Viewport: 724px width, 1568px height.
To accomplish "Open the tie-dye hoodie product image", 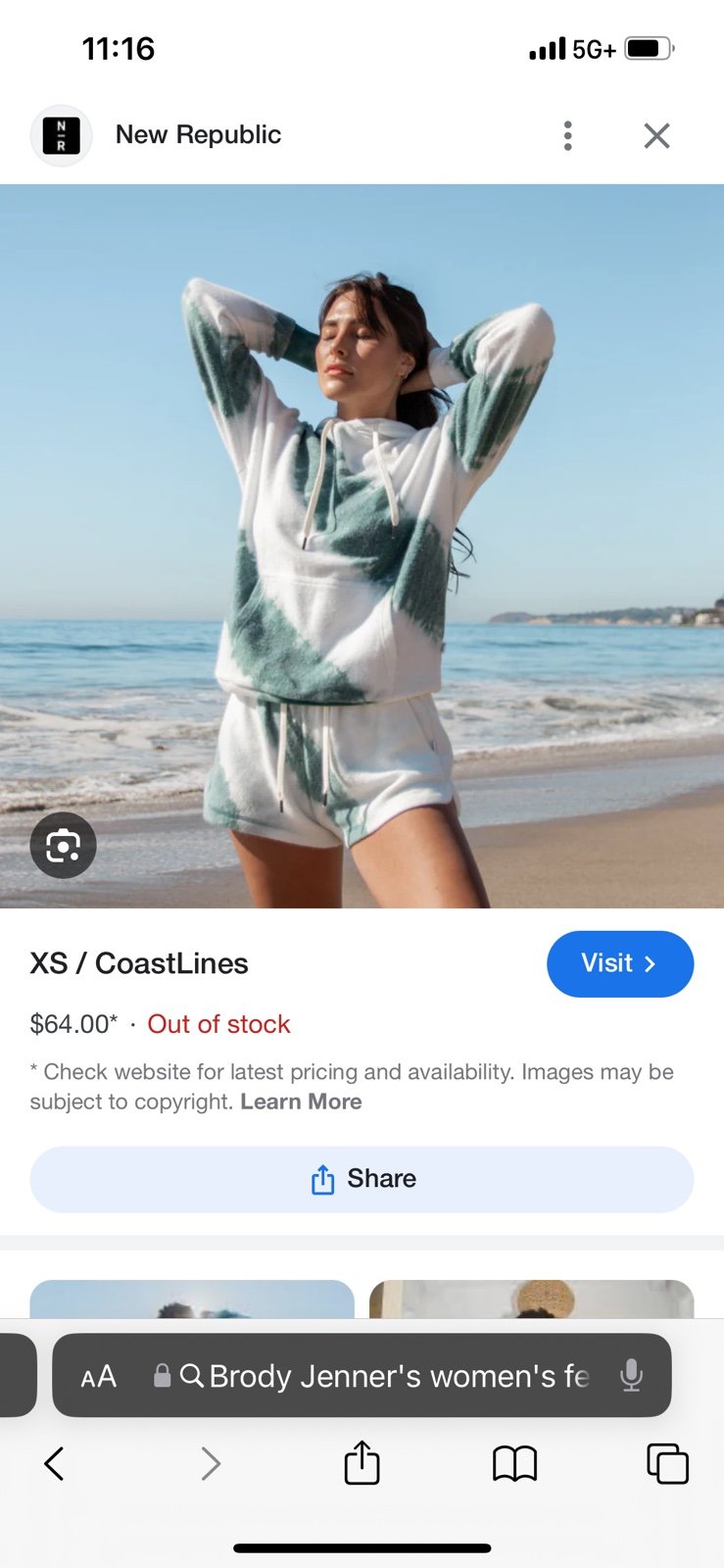I will click(x=362, y=546).
